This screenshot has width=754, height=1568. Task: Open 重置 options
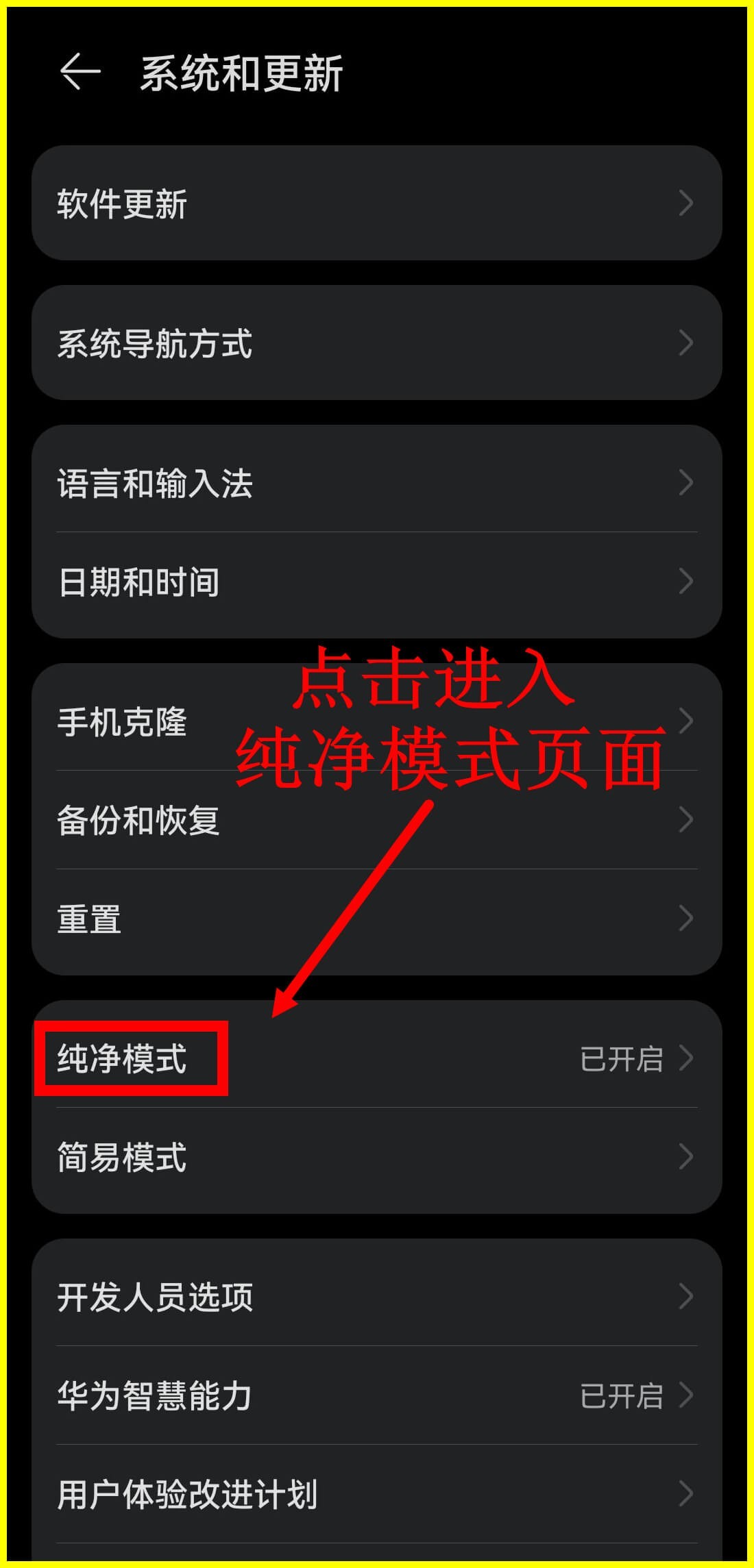click(376, 919)
